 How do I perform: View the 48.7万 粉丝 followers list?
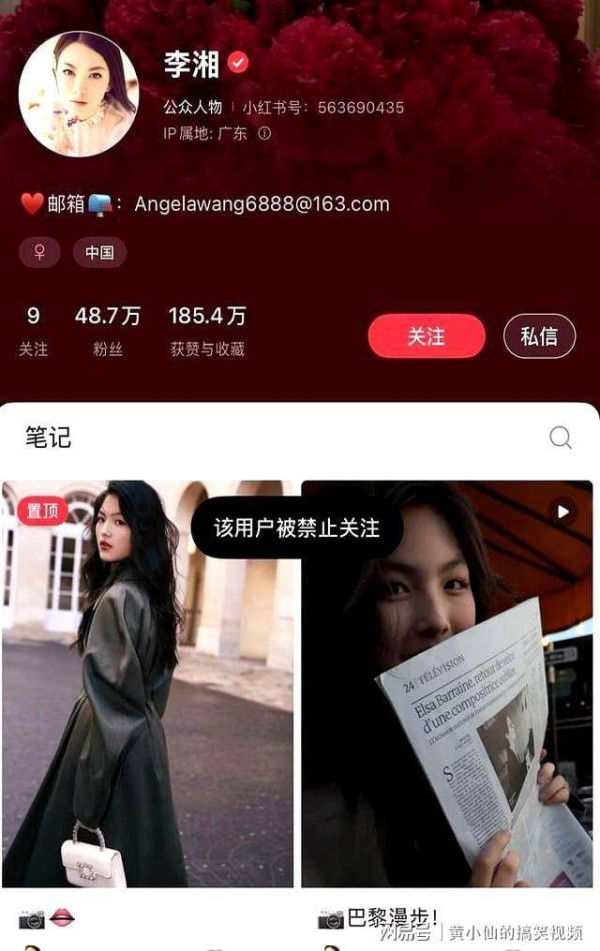pos(107,331)
